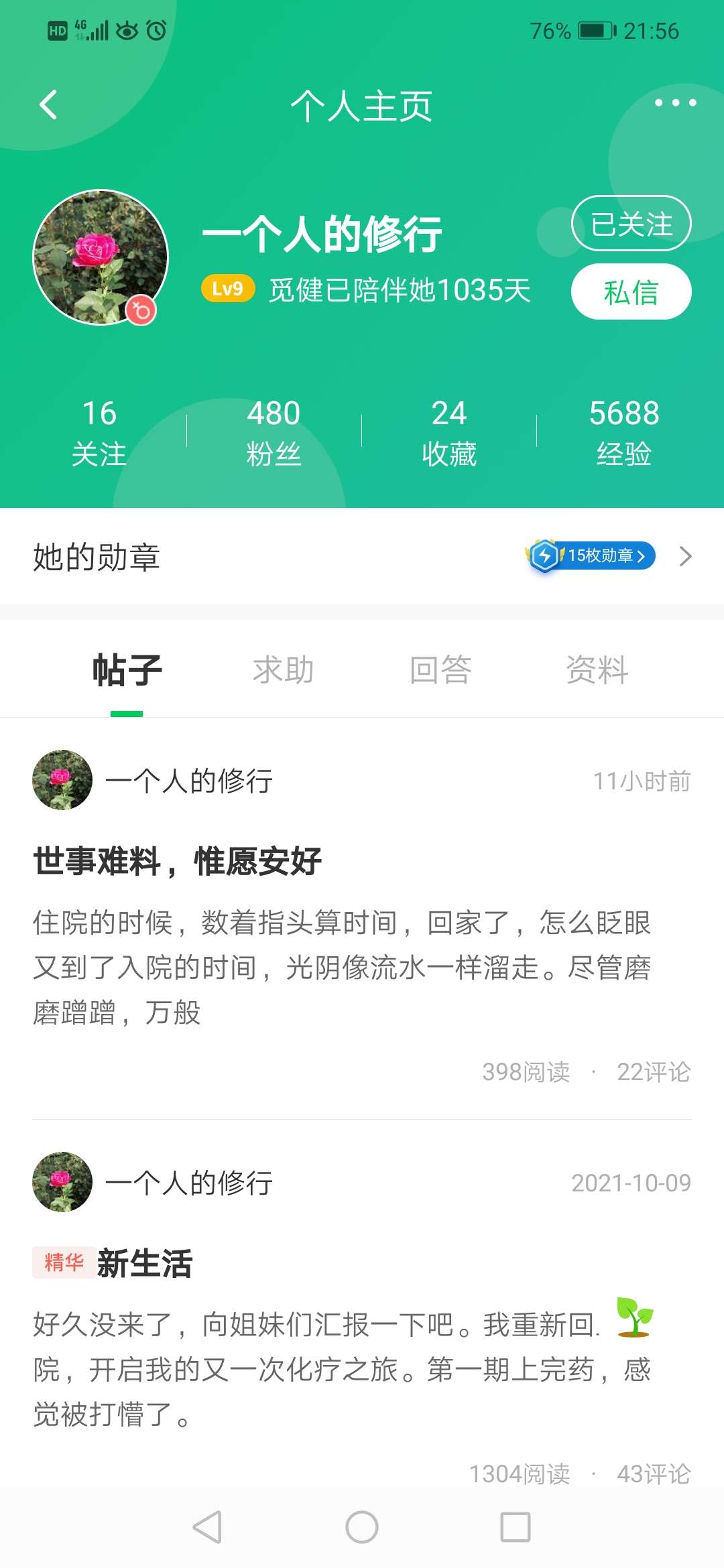Go back using the top-left arrow
Viewport: 724px width, 1568px height.
click(x=48, y=105)
